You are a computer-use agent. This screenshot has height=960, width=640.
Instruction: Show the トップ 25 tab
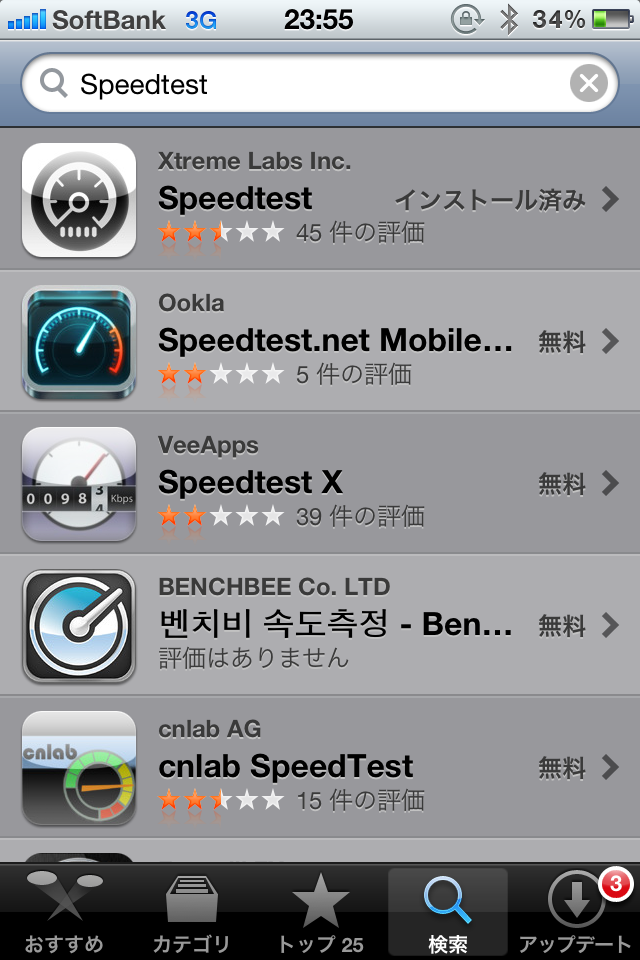pyautogui.click(x=320, y=912)
